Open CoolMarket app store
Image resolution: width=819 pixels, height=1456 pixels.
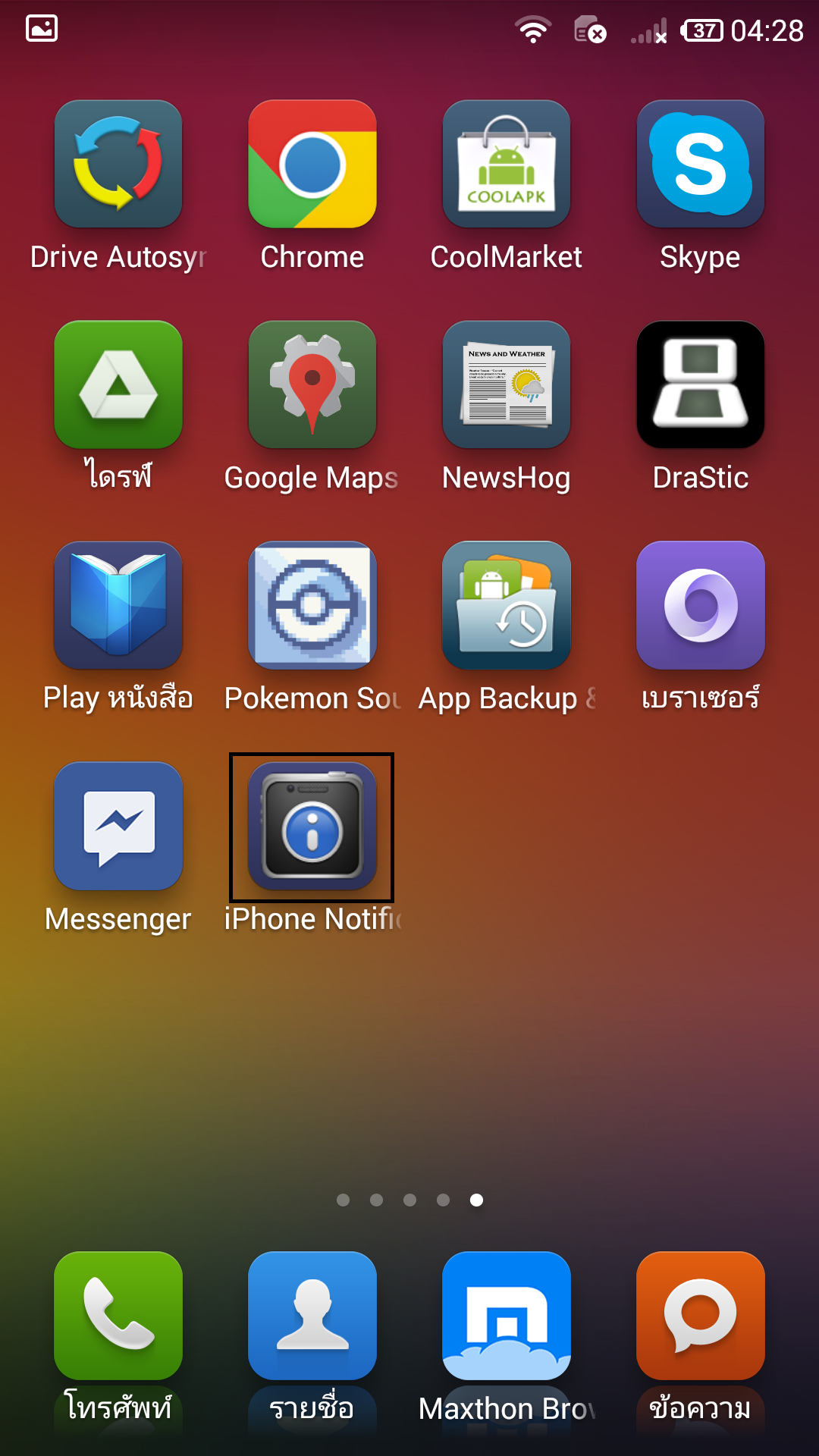click(x=507, y=164)
